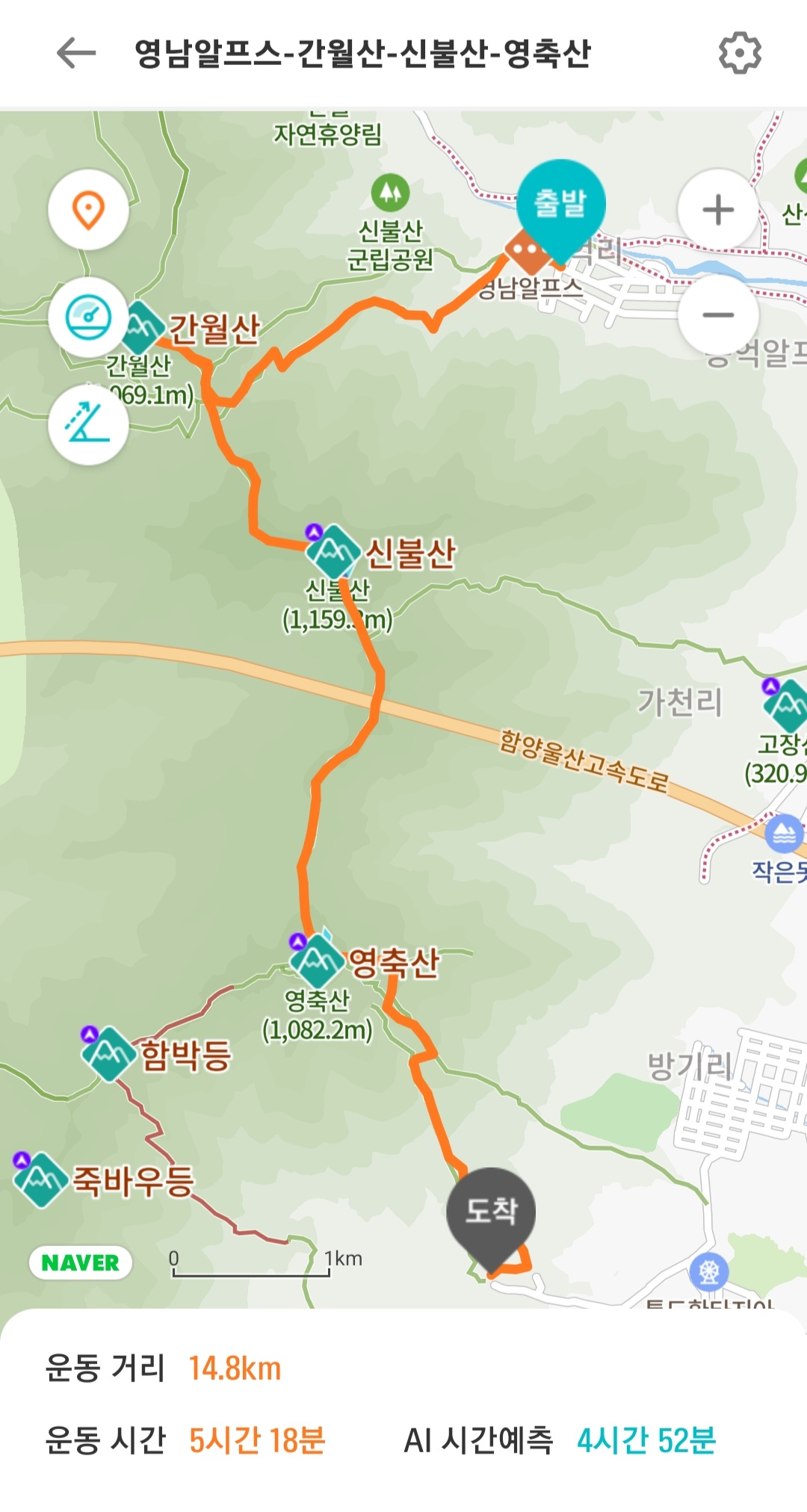This screenshot has height=1512, width=807.
Task: Tap the 신불산 peak marker
Action: (x=333, y=552)
